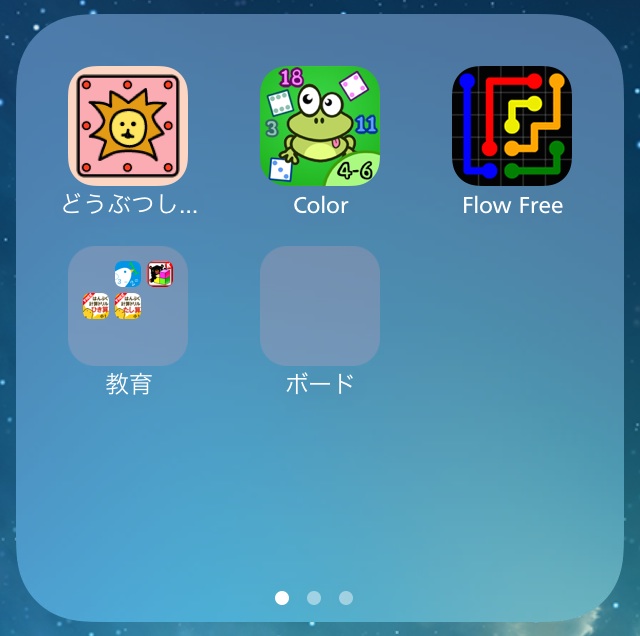Open the どうぶつしょうぎ app
The width and height of the screenshot is (640, 636).
(128, 126)
